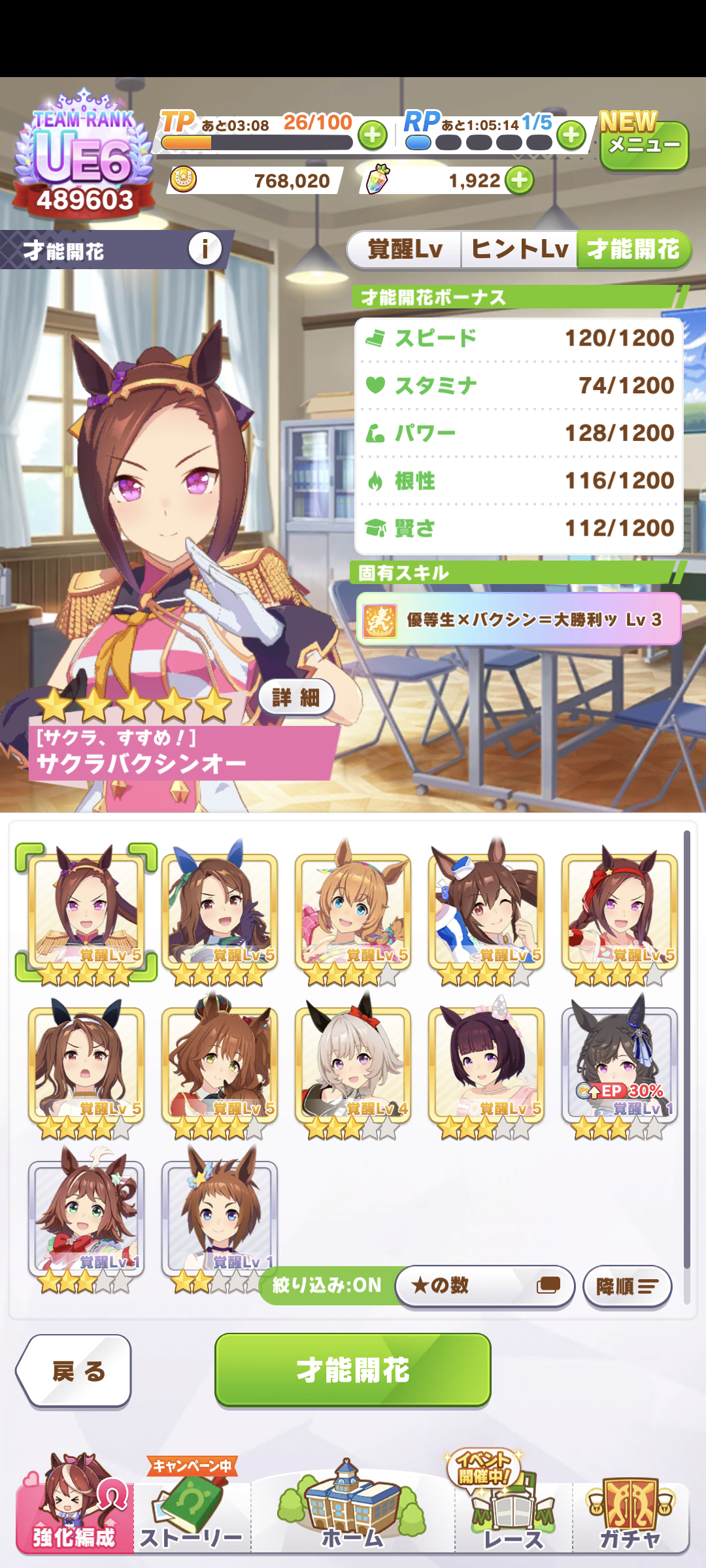706x1568 pixels.
Task: Change the ★の数 sort criterion
Action: click(x=484, y=1286)
